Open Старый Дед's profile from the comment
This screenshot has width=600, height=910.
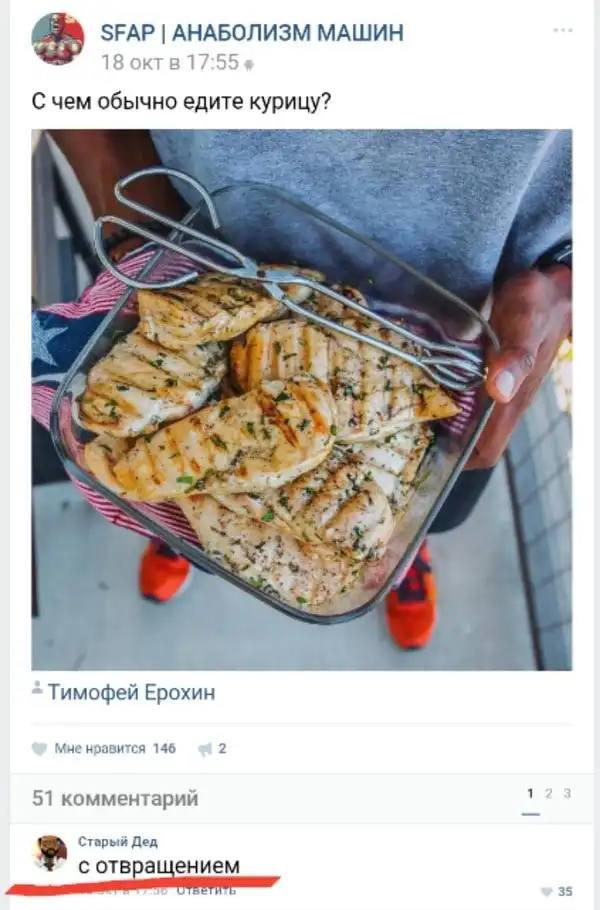[117, 841]
